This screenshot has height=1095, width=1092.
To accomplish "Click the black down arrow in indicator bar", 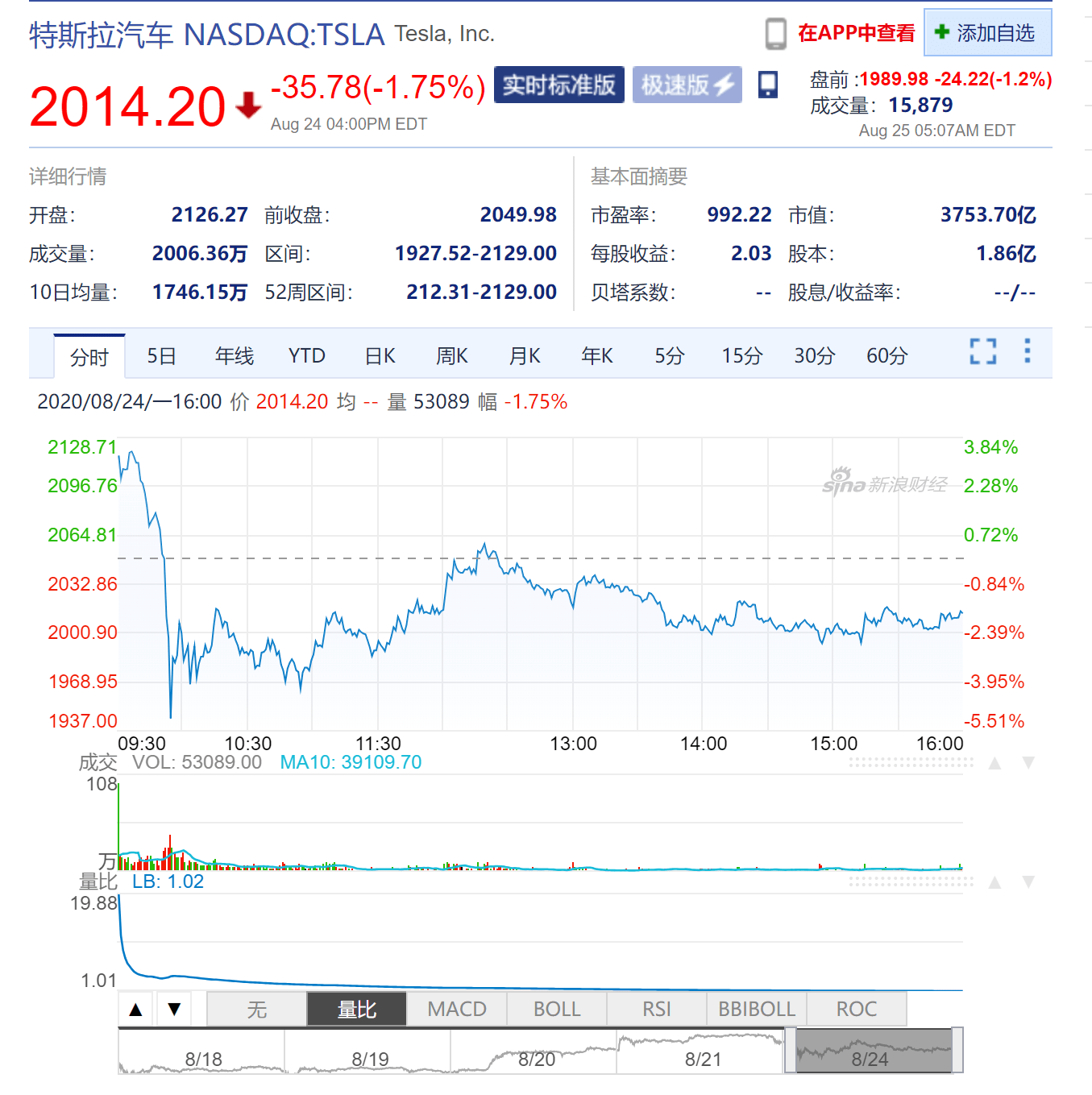I will 174,1008.
